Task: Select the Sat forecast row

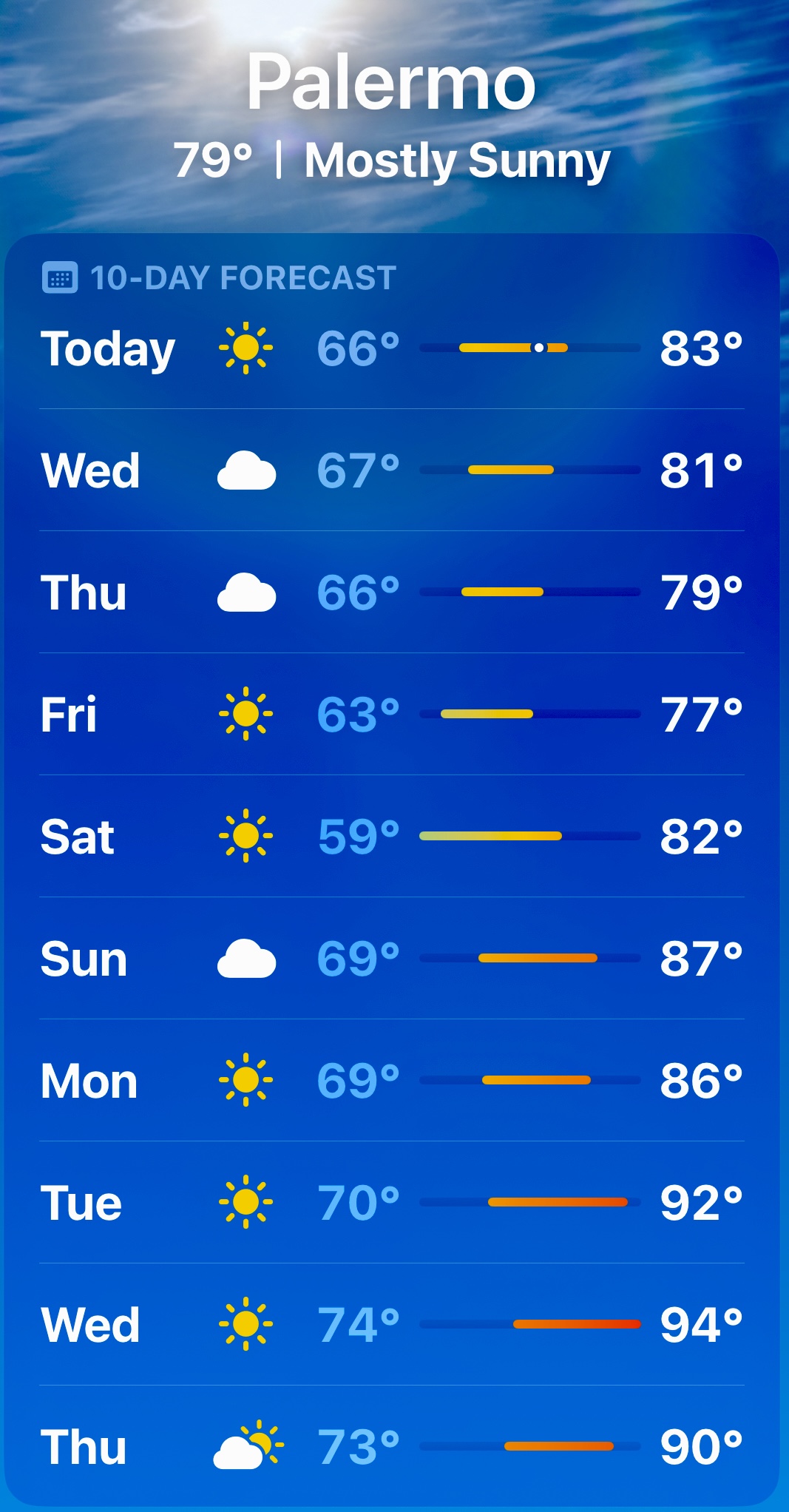Action: 392,836
